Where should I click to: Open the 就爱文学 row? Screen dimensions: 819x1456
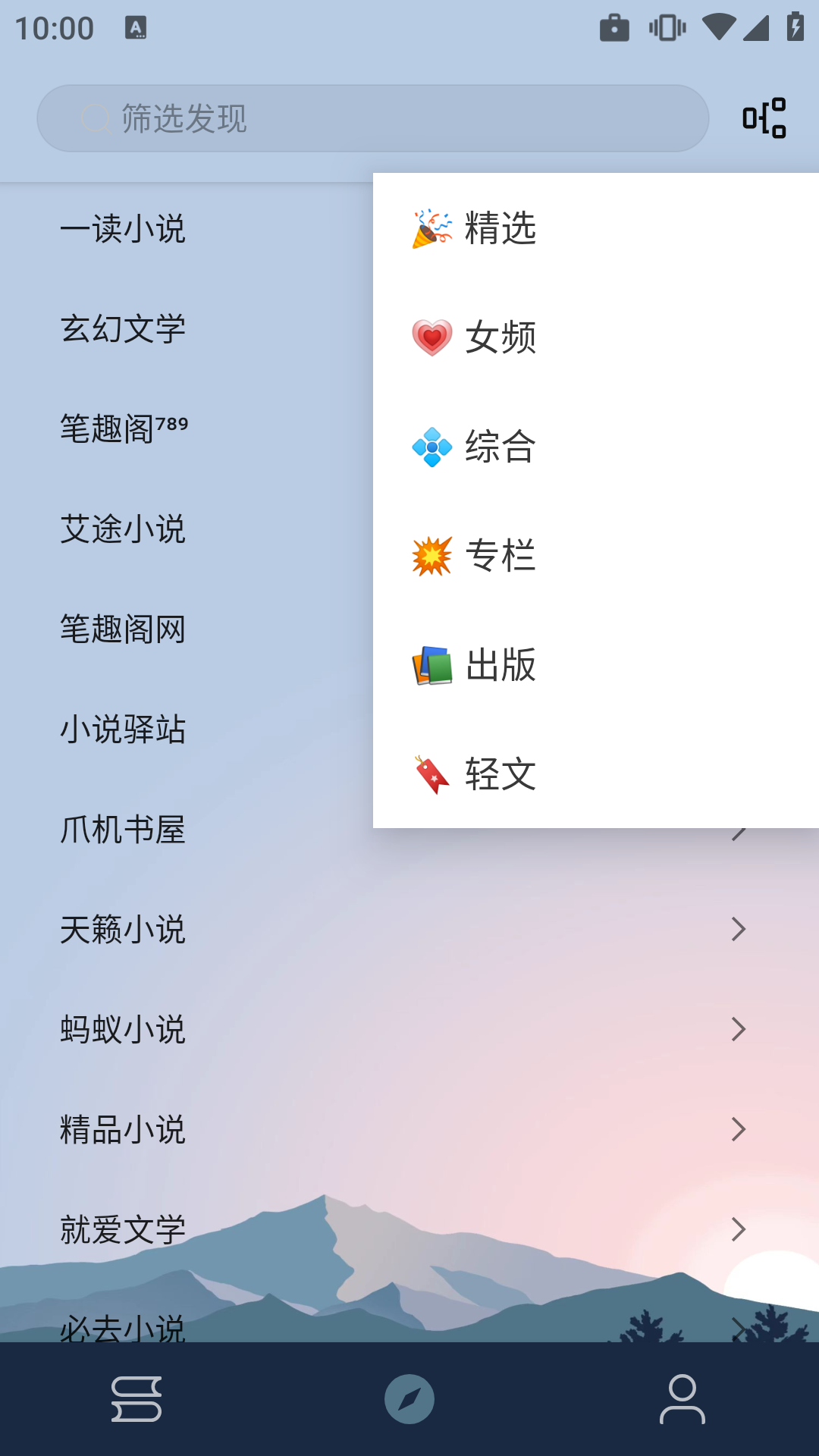[x=409, y=1230]
